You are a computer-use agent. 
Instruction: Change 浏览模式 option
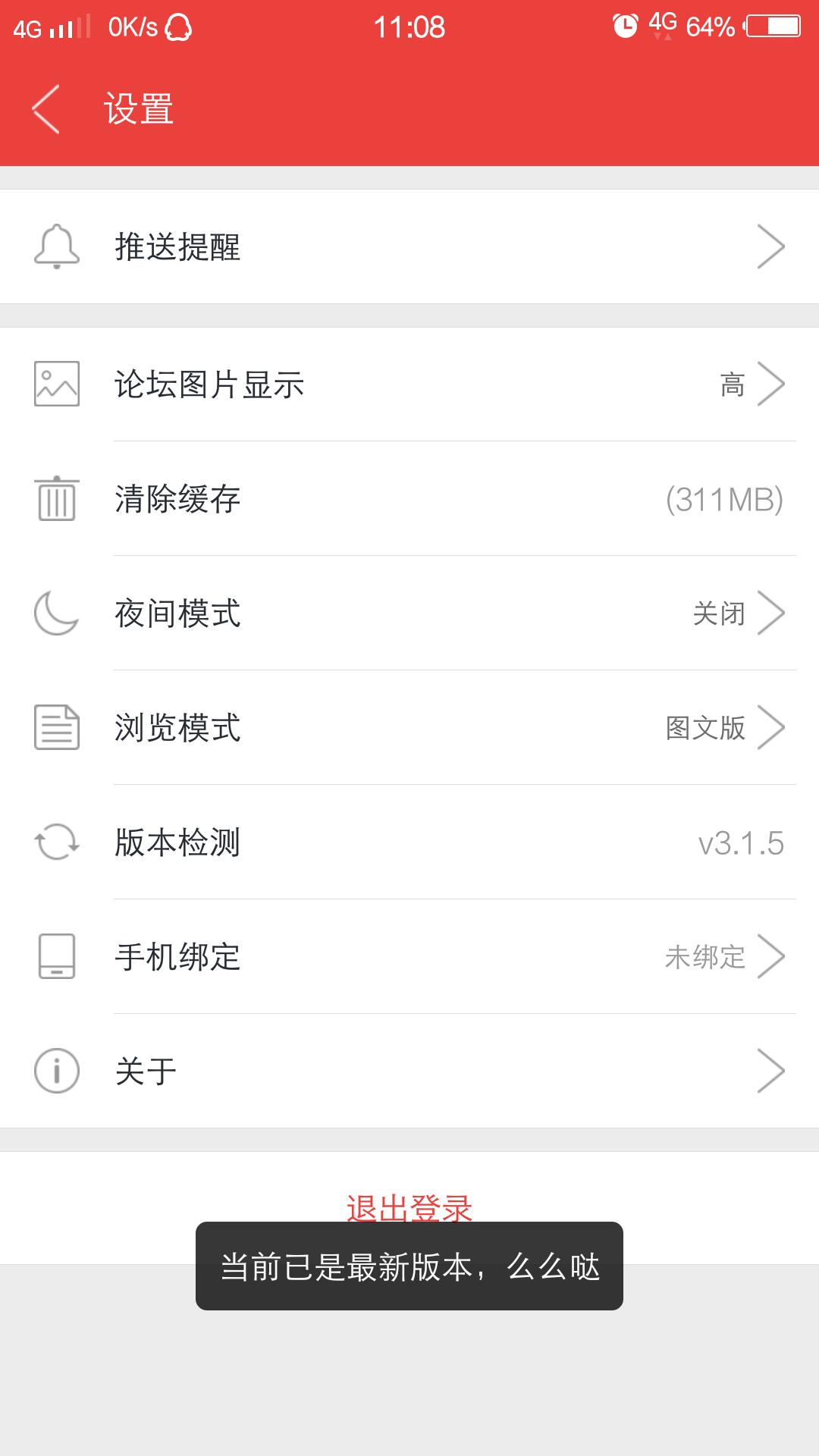409,728
